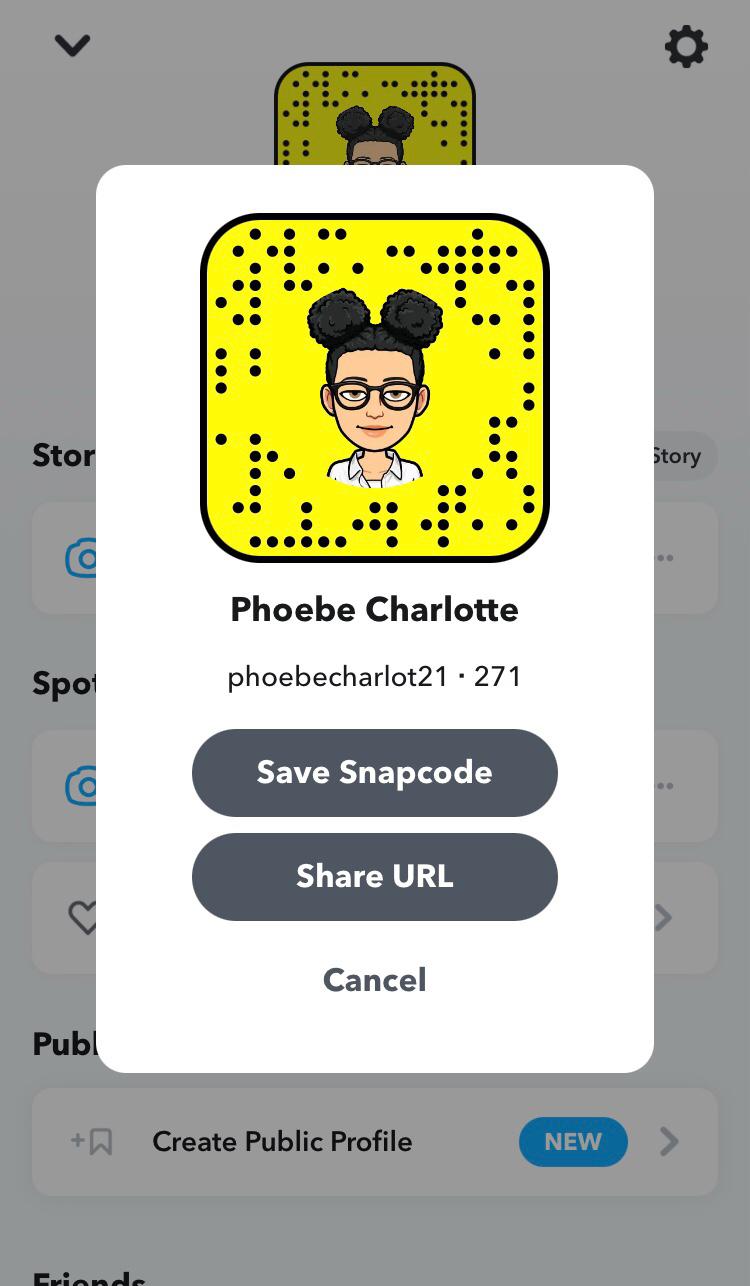This screenshot has width=750, height=1286.
Task: Open settings via the gear icon
Action: tap(686, 47)
